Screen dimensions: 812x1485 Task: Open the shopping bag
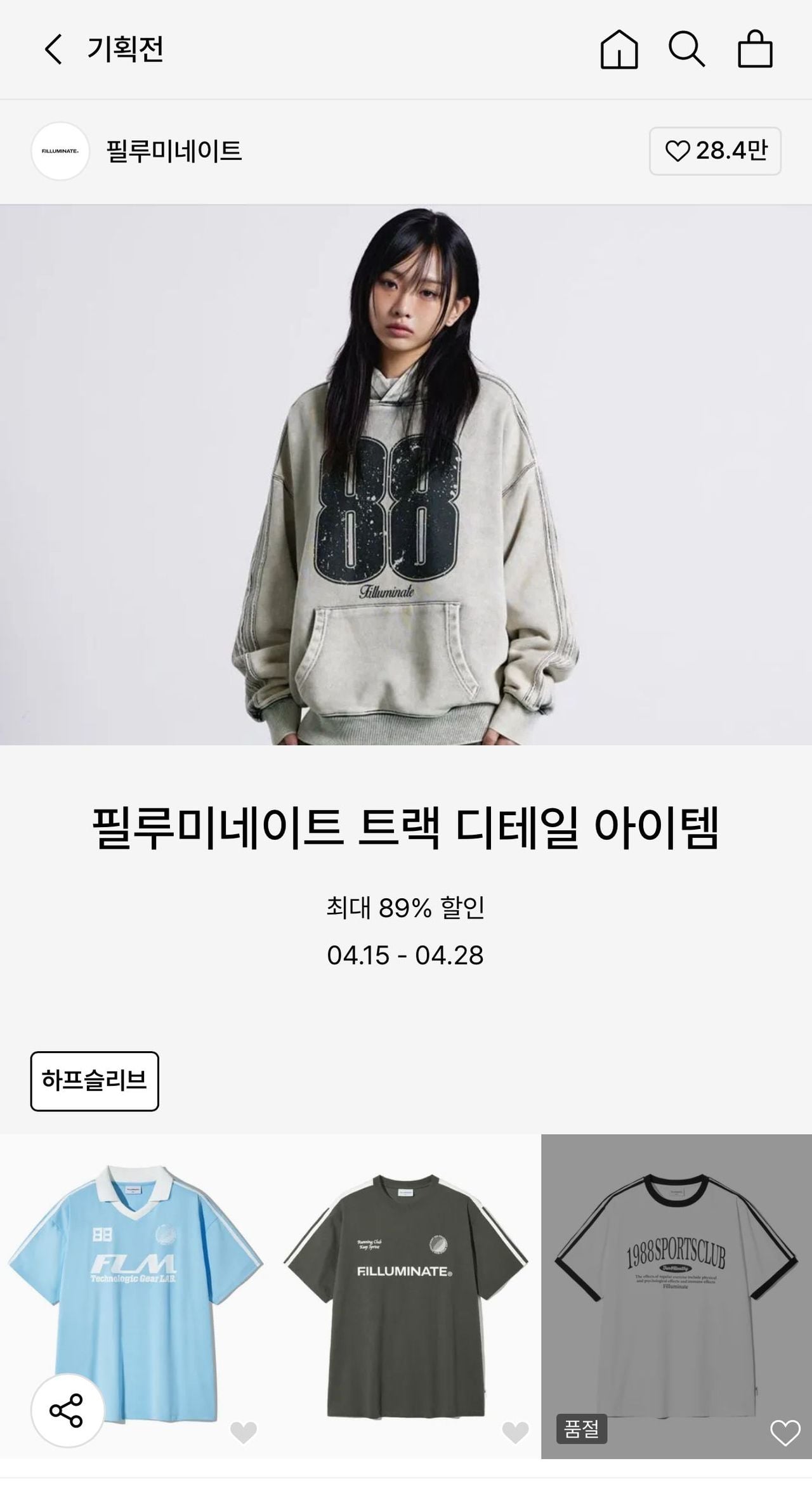pos(755,49)
